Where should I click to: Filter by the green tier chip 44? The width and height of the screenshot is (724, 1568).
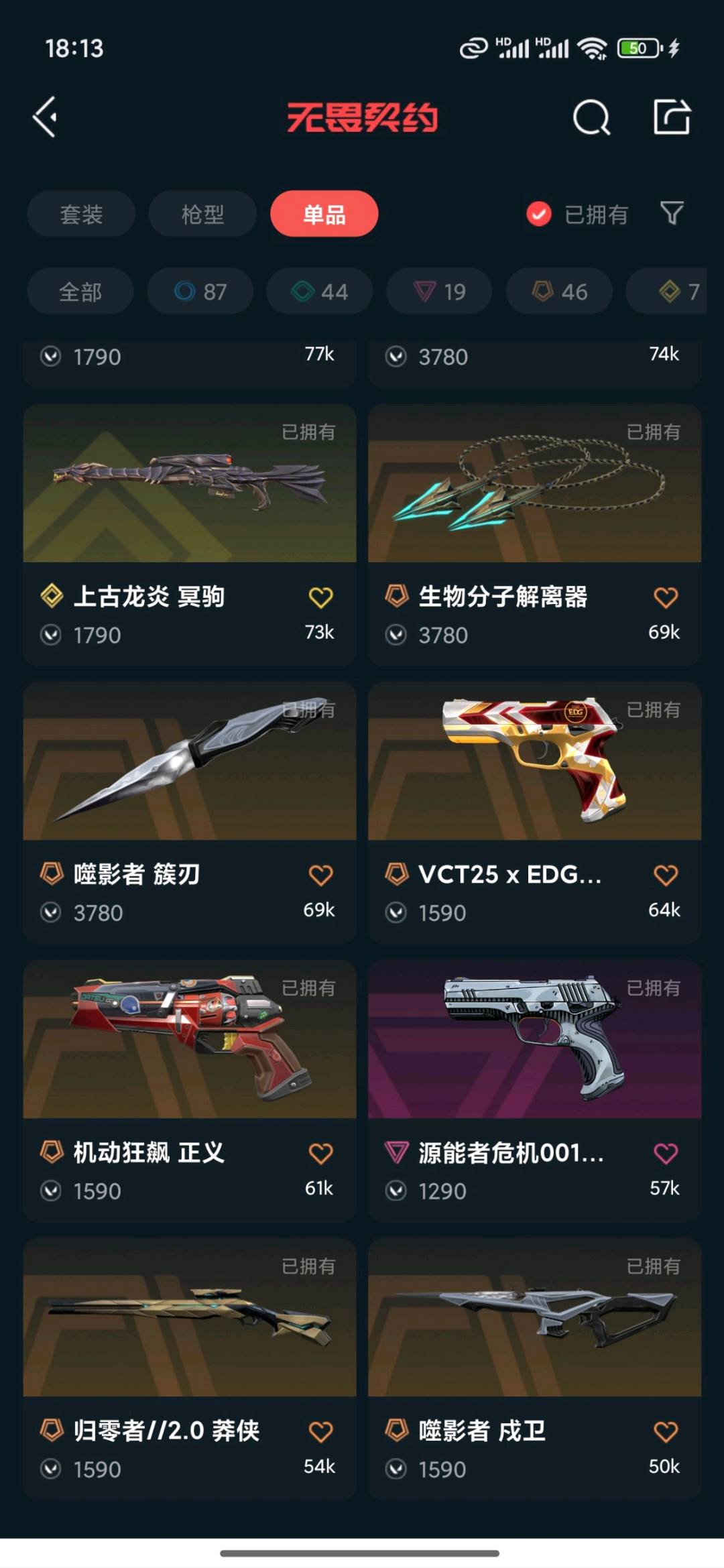320,292
